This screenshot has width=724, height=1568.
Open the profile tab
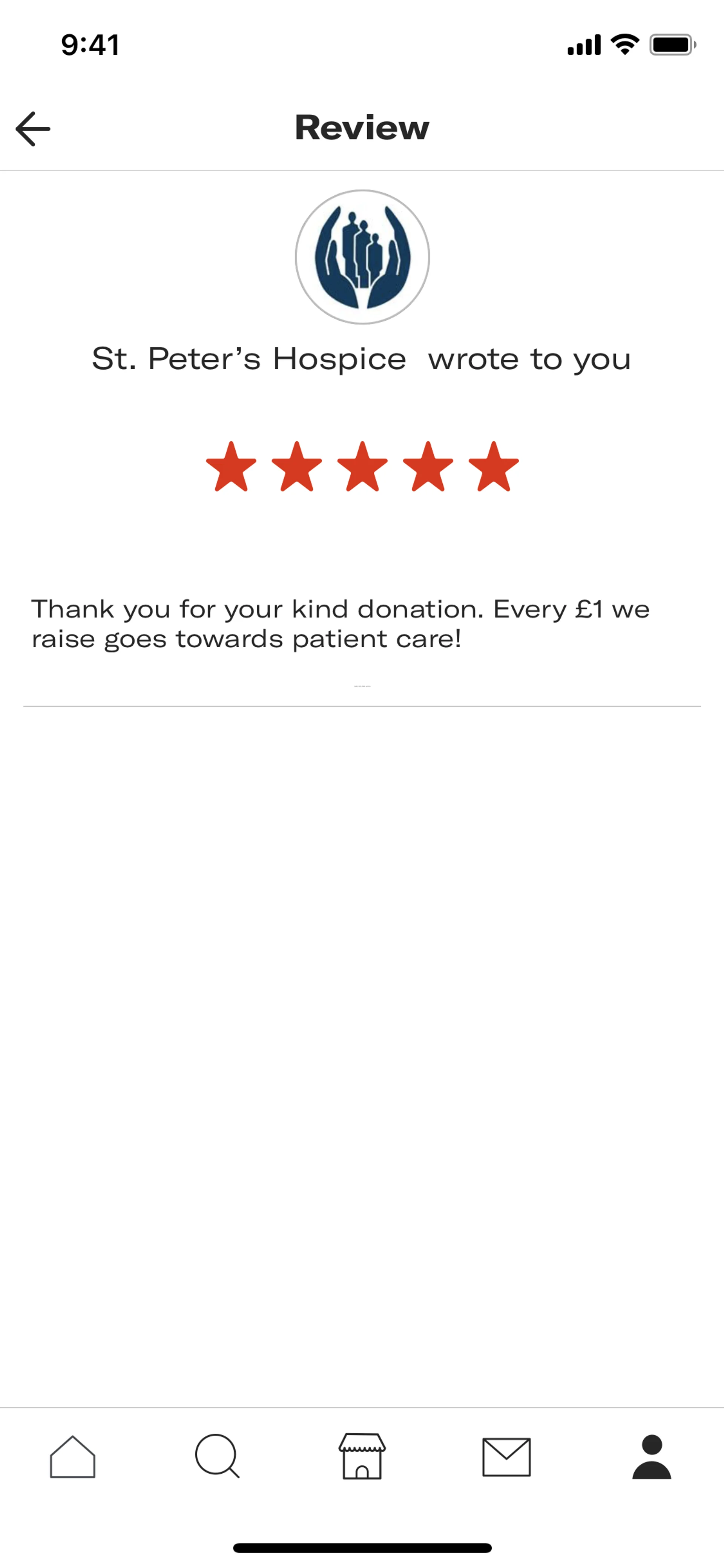tap(651, 1457)
